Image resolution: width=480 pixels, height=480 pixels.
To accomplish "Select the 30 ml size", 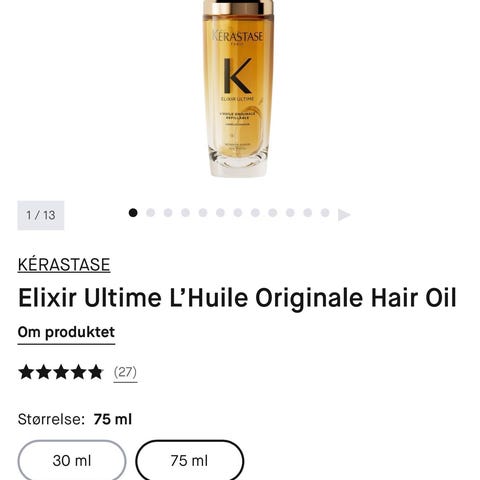I will click(72, 461).
